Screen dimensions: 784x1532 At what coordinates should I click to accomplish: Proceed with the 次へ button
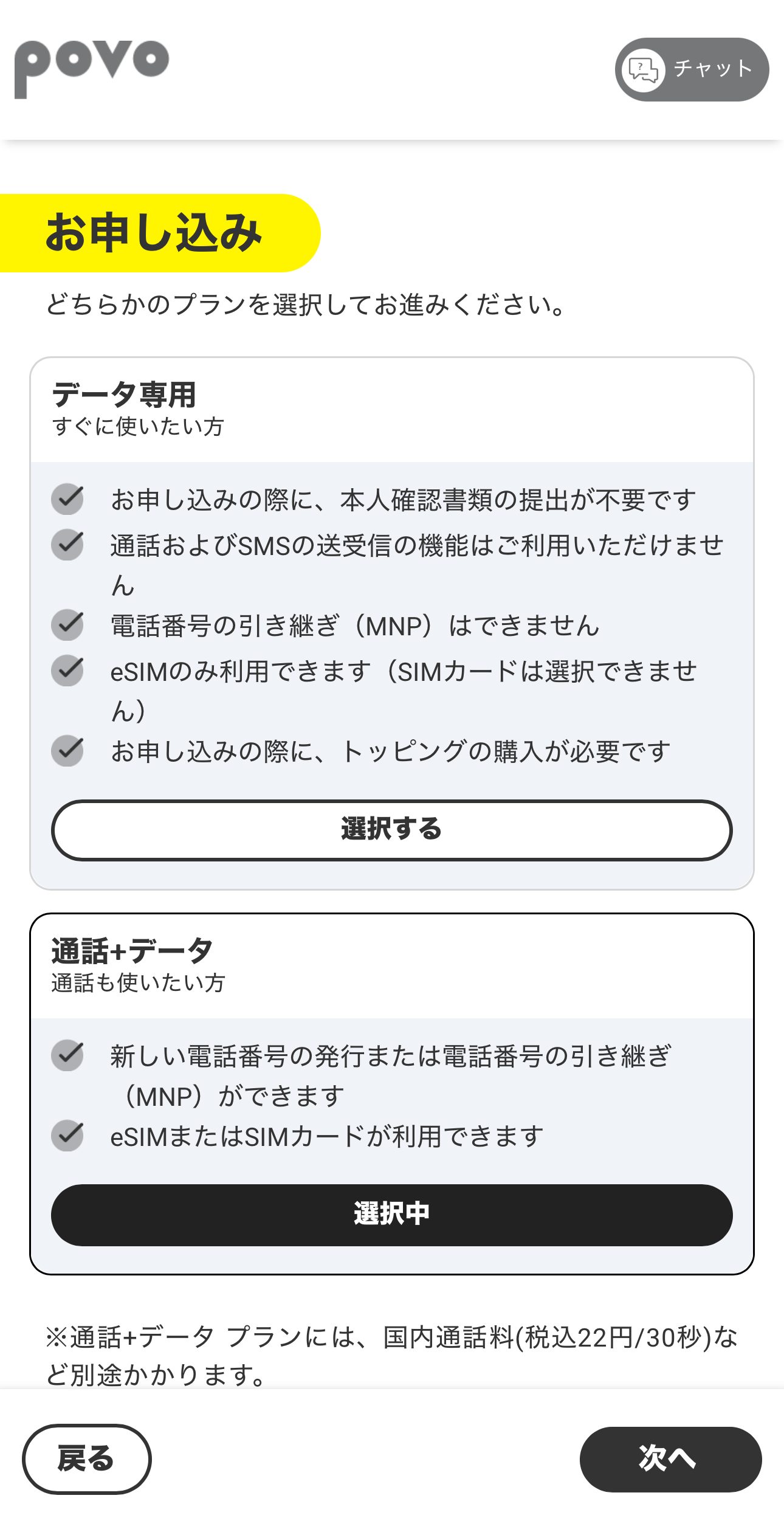coord(670,1458)
